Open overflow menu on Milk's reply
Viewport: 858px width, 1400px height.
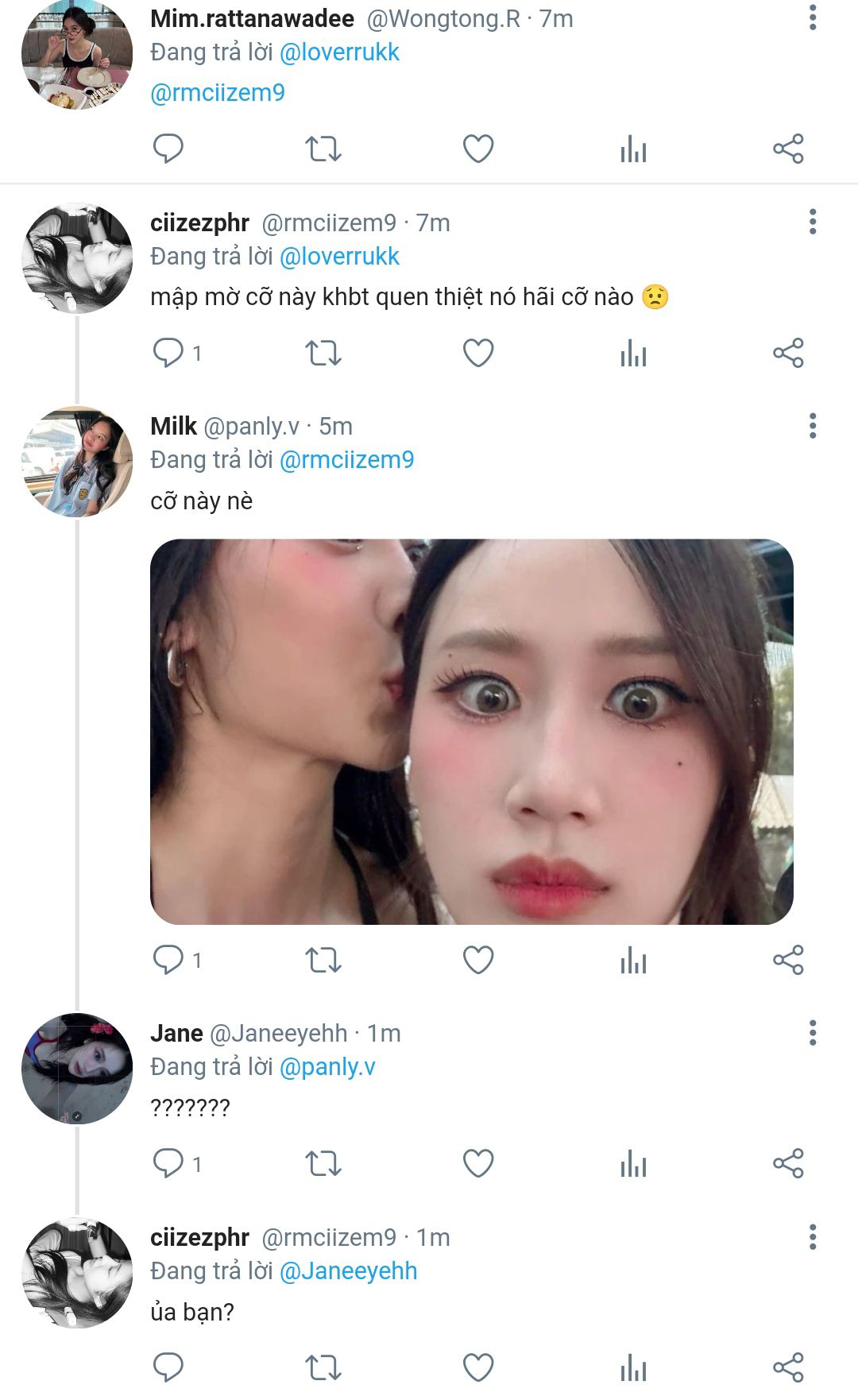(x=812, y=426)
